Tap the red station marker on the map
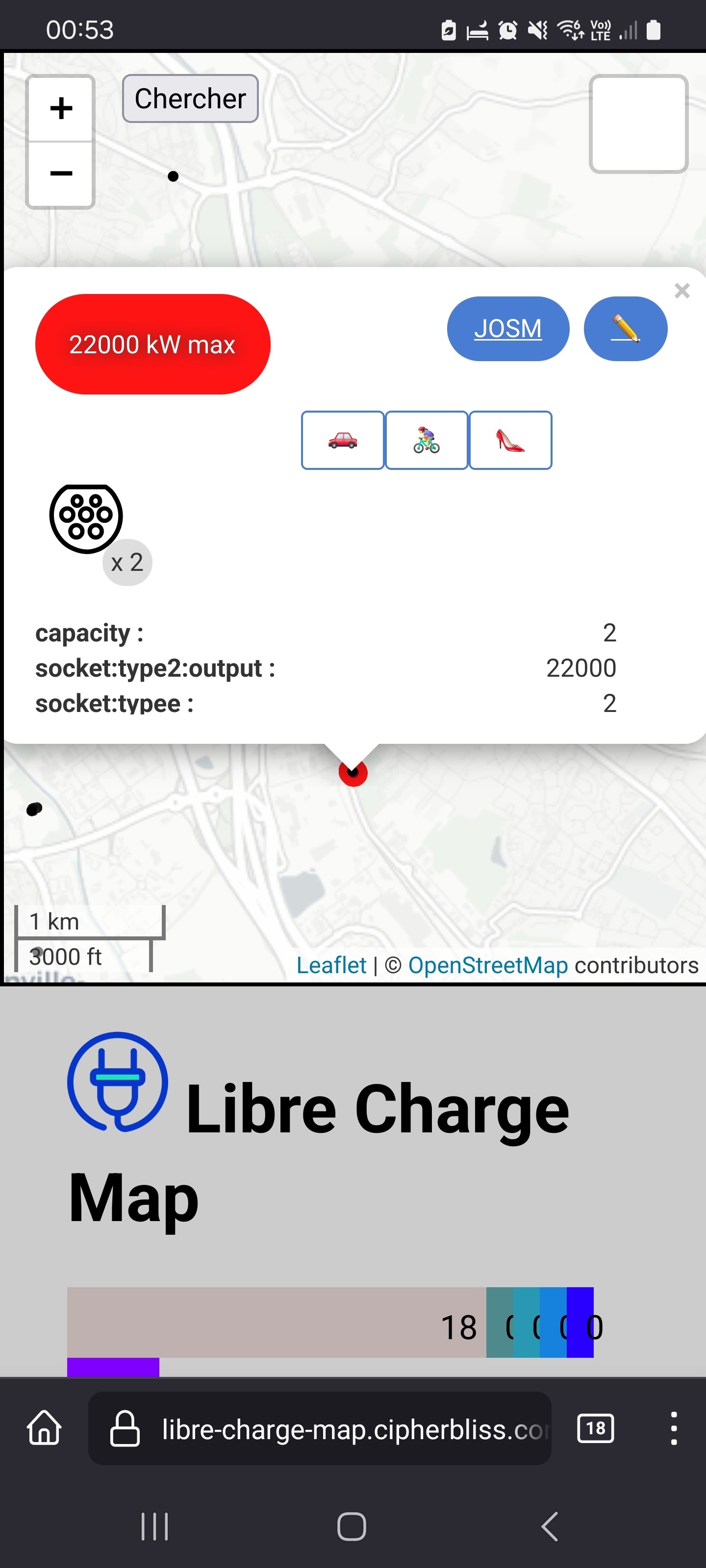This screenshot has height=1568, width=706. [353, 772]
